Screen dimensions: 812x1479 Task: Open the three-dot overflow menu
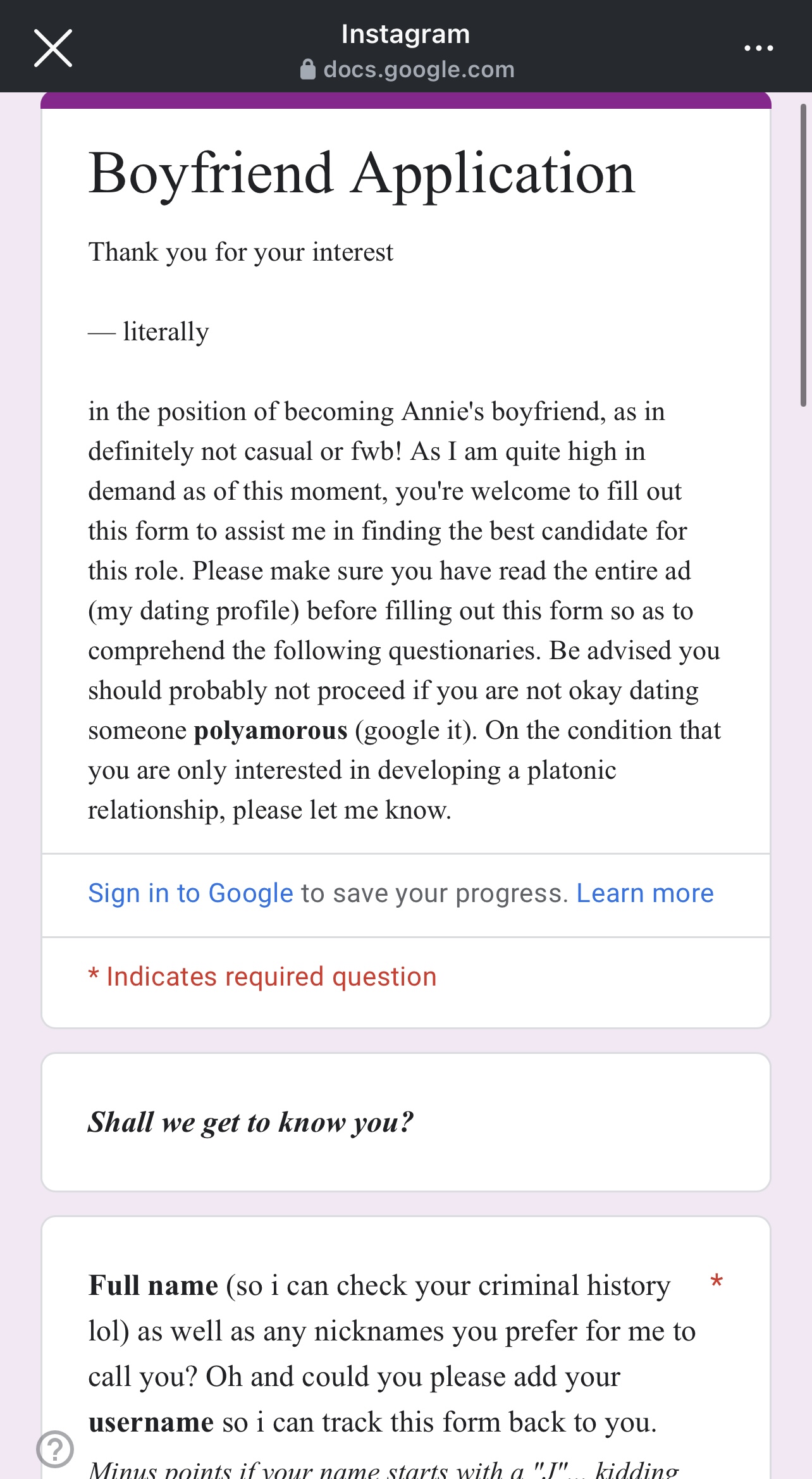758,48
